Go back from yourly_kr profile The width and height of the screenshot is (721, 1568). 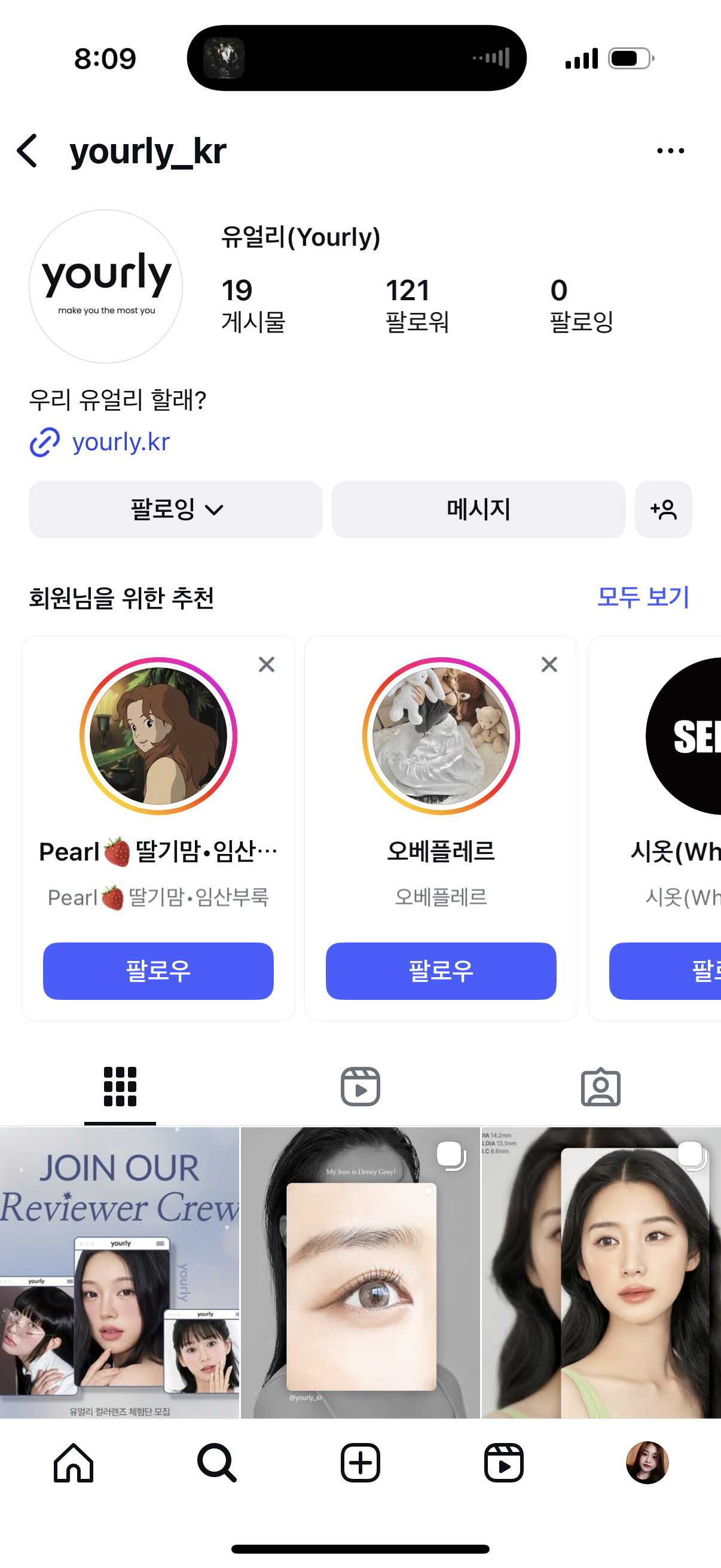pos(28,151)
